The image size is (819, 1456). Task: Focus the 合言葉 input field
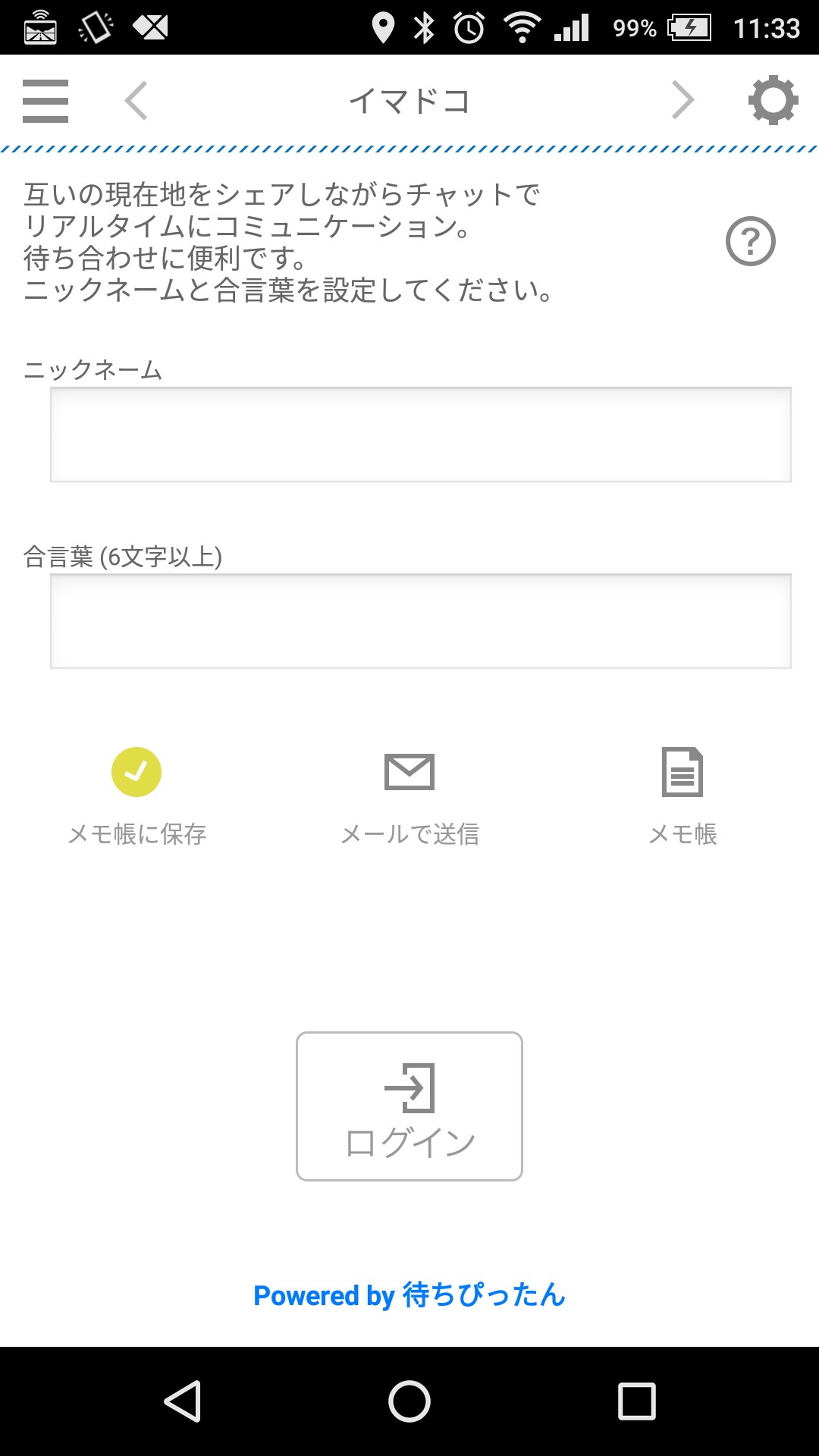click(x=421, y=621)
